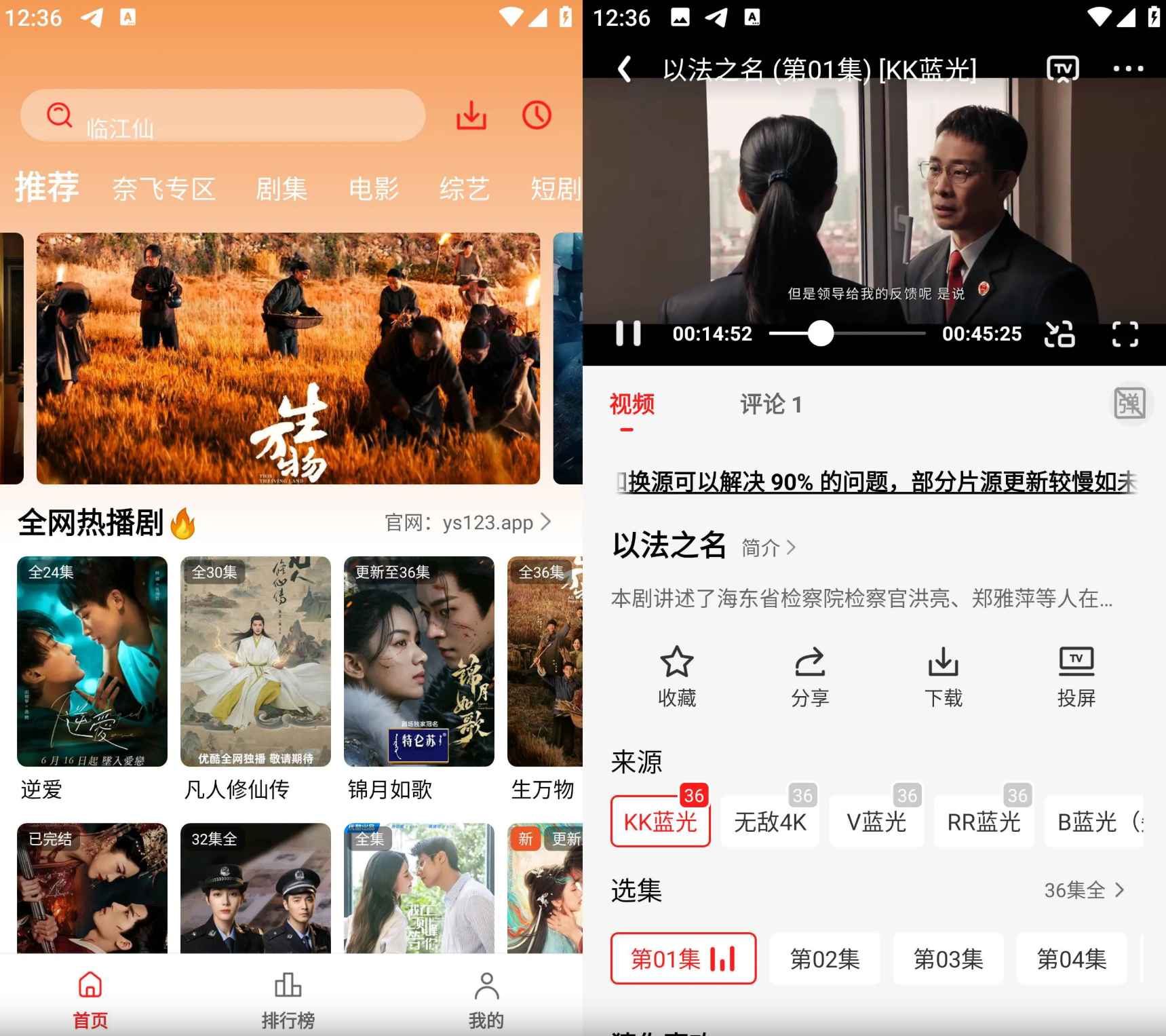Enter fullscreen video mode
Image resolution: width=1166 pixels, height=1036 pixels.
tap(1125, 334)
